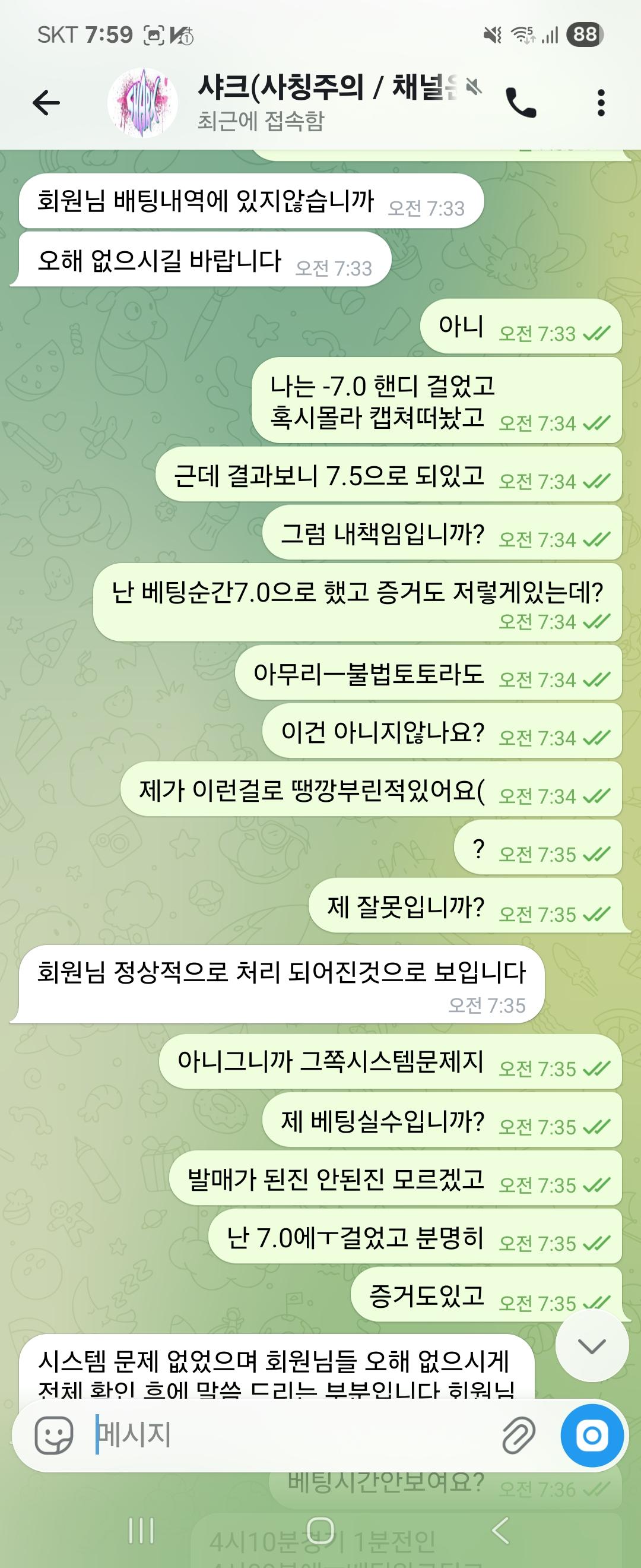Open the three-dot overflow menu

(601, 102)
